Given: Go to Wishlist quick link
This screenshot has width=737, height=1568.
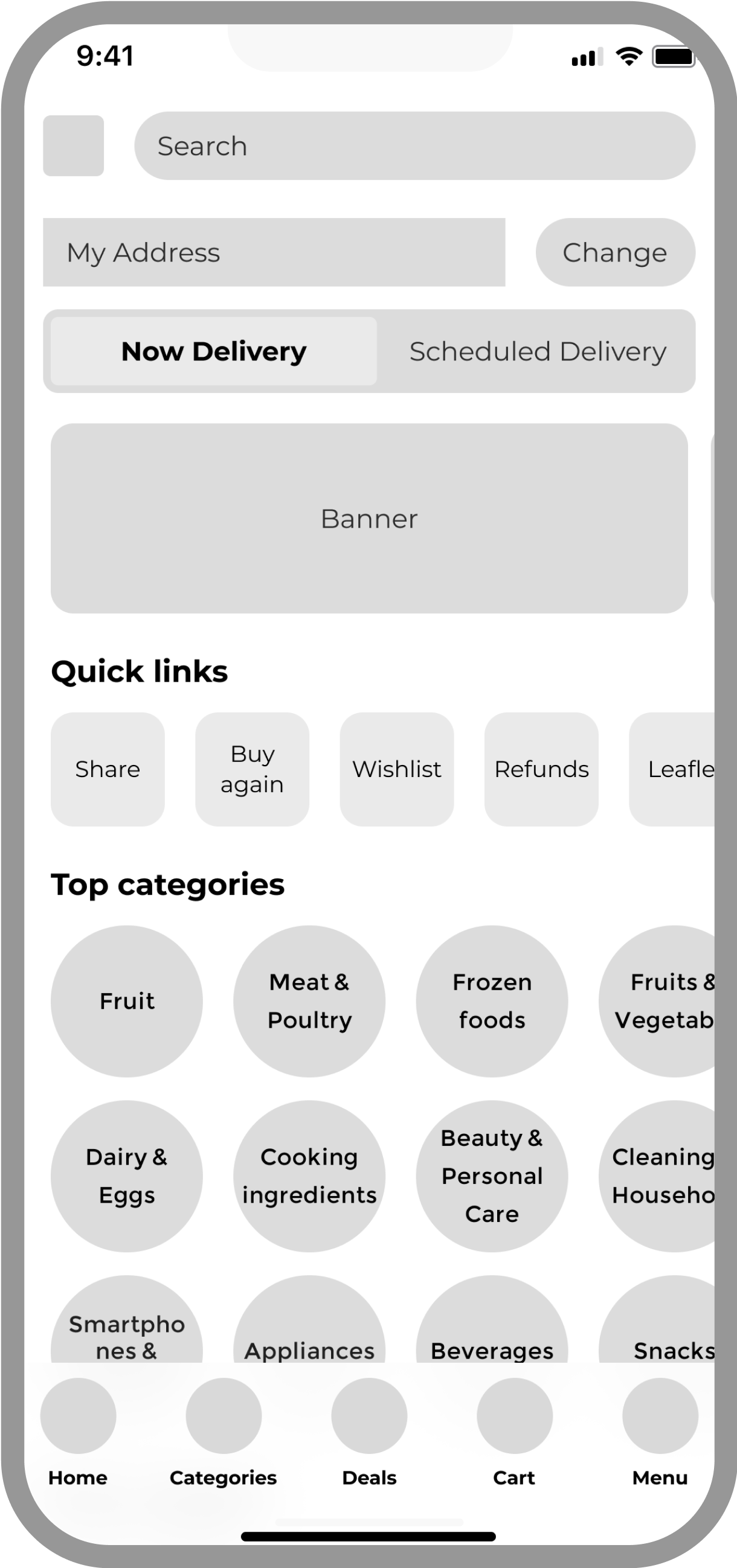Looking at the screenshot, I should point(396,769).
